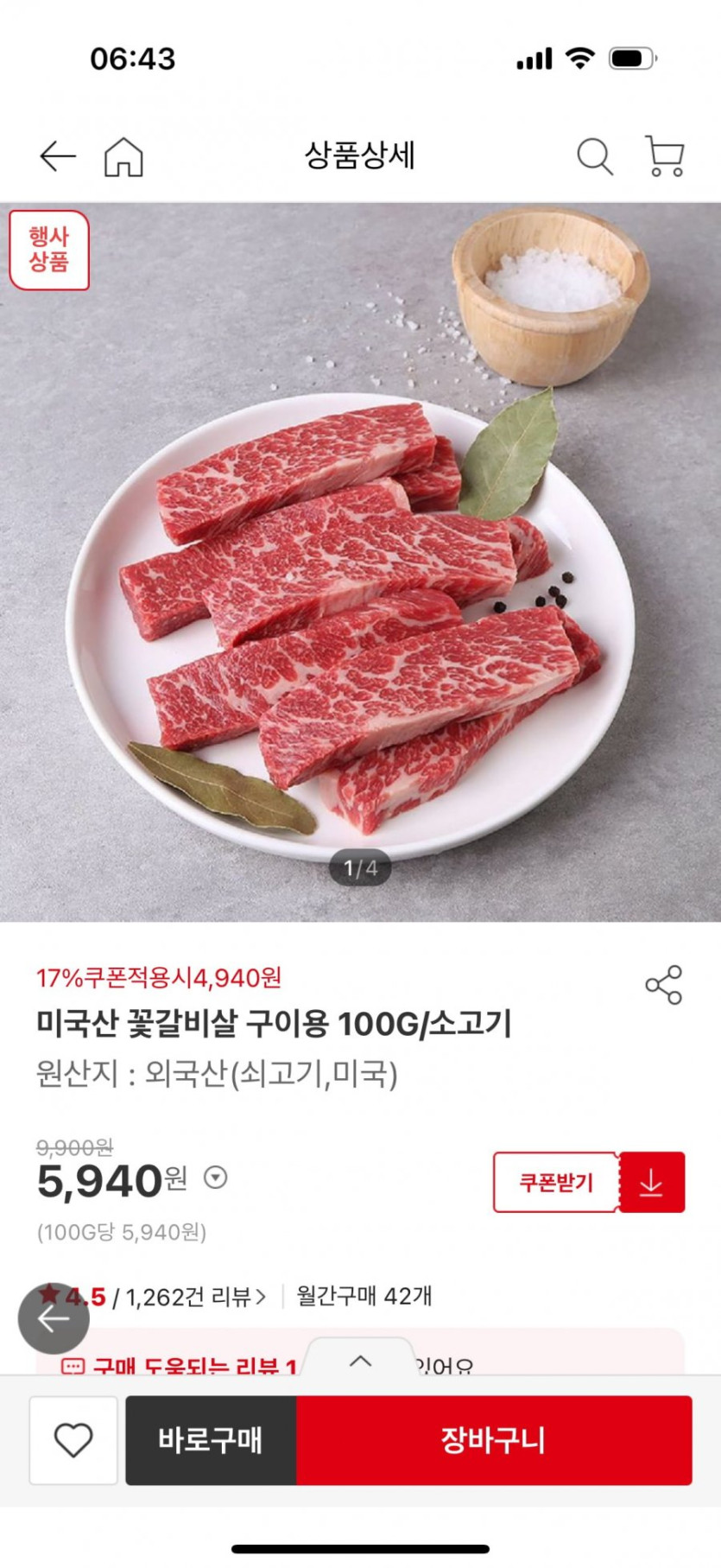
Task: Add the product to your wishlist
Action: click(73, 1440)
